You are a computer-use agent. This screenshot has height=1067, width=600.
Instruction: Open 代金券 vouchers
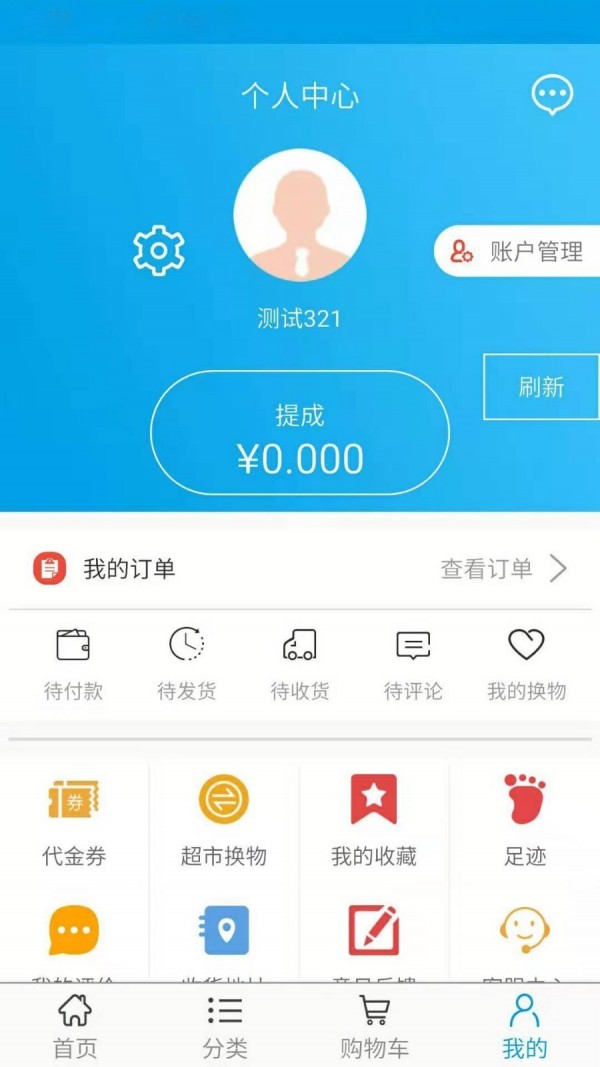(74, 822)
